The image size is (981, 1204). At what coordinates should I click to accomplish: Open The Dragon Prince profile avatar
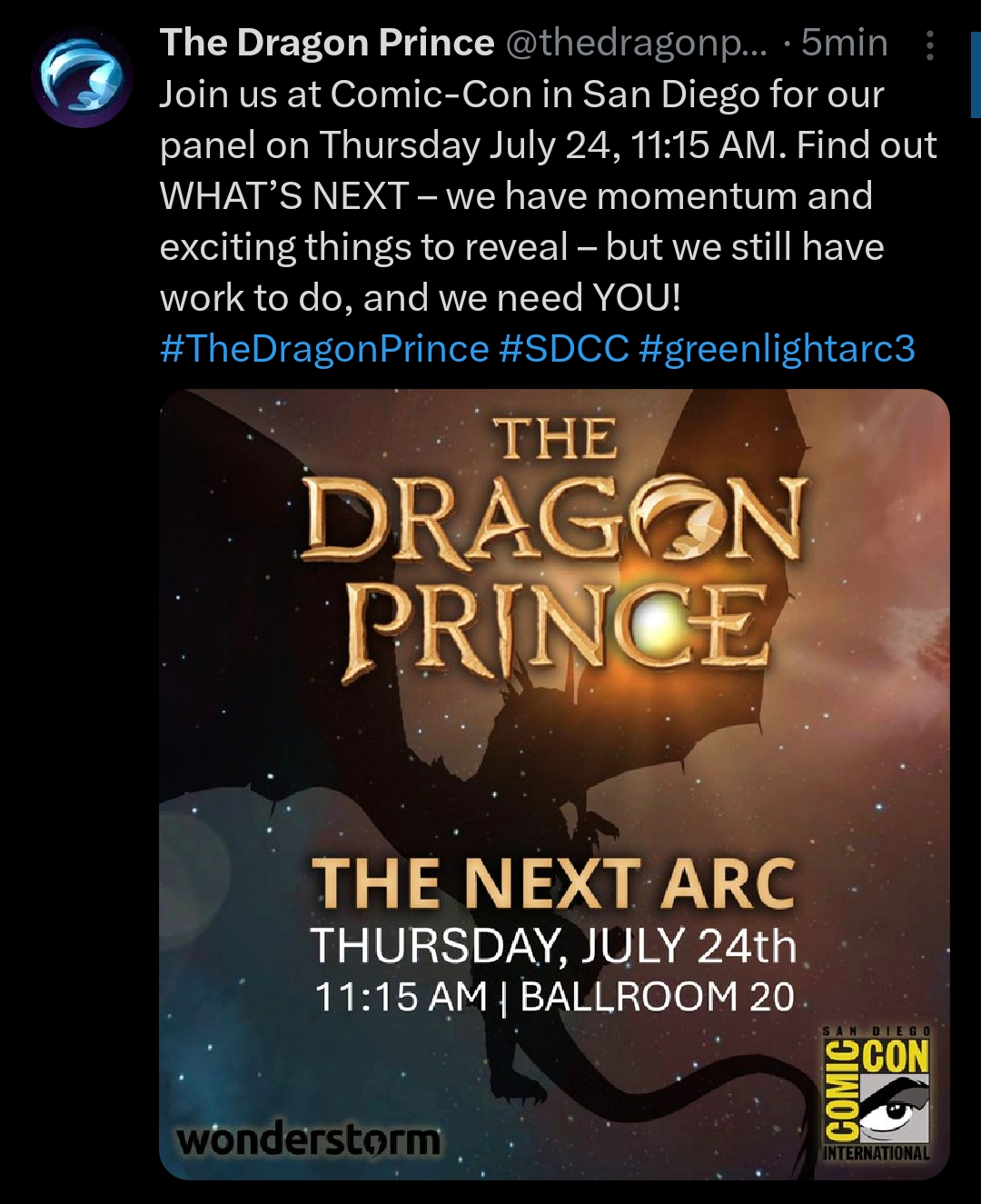(83, 78)
